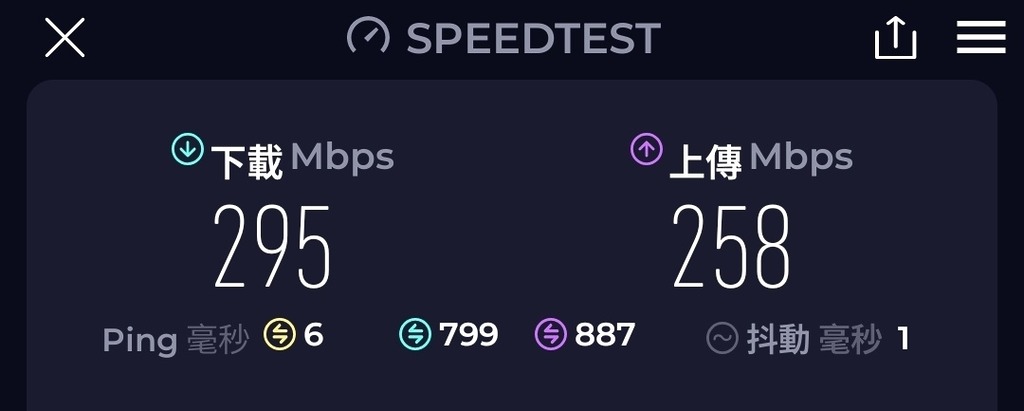The width and height of the screenshot is (1024, 411).
Task: Open the hamburger menu
Action: click(980, 38)
